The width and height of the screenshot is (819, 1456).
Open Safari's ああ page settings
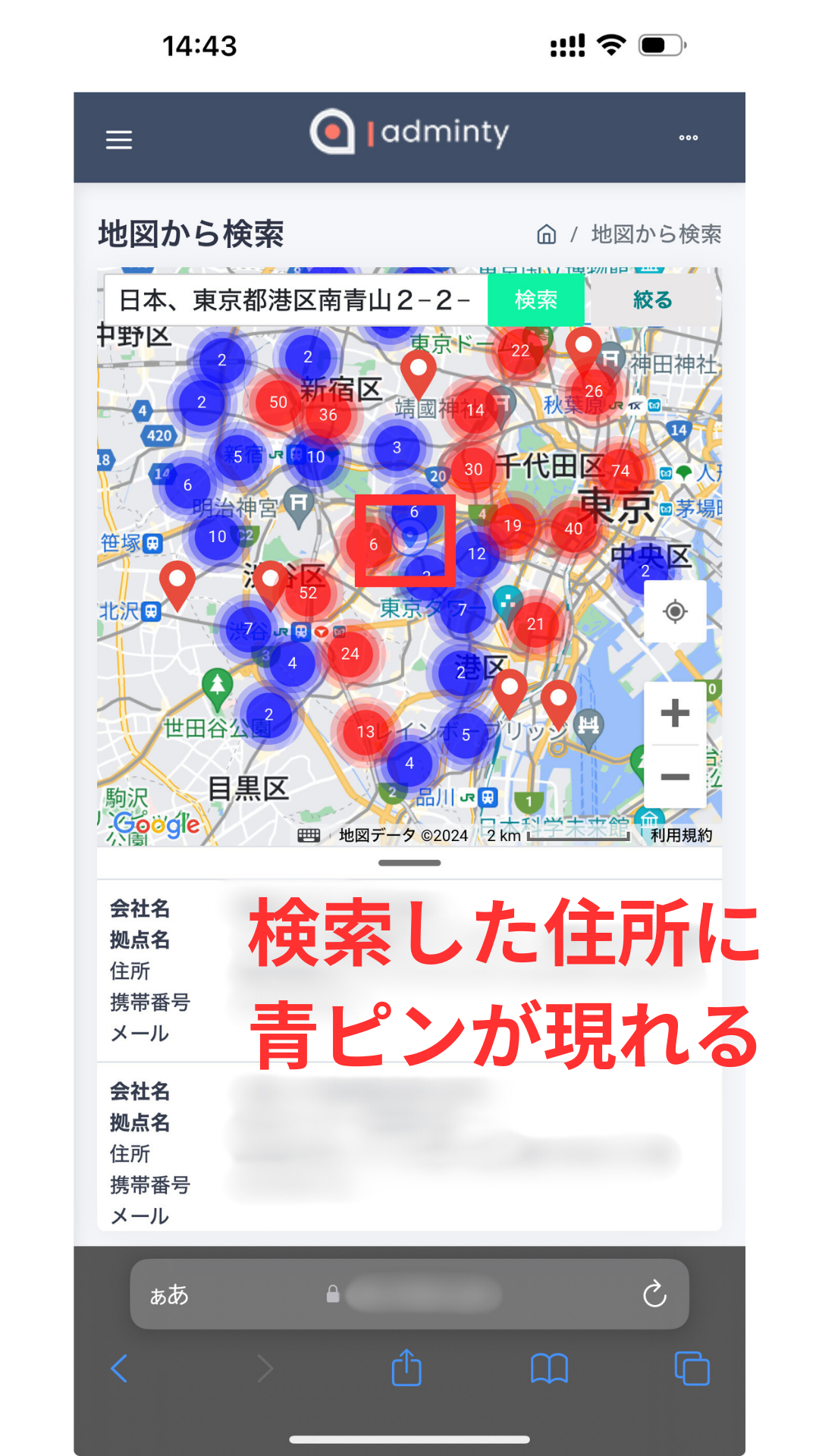169,1294
